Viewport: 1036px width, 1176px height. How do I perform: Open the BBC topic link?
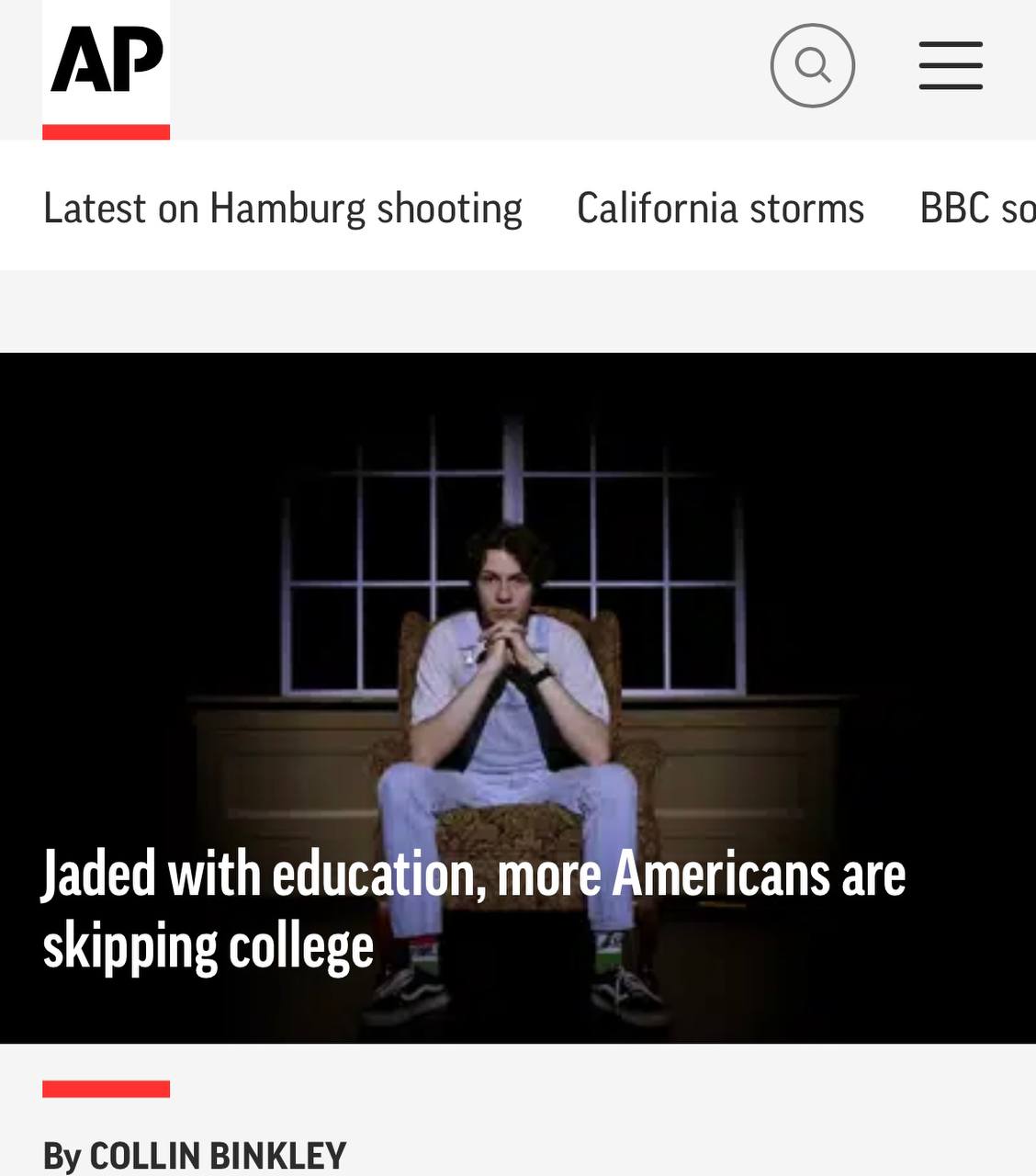[977, 208]
